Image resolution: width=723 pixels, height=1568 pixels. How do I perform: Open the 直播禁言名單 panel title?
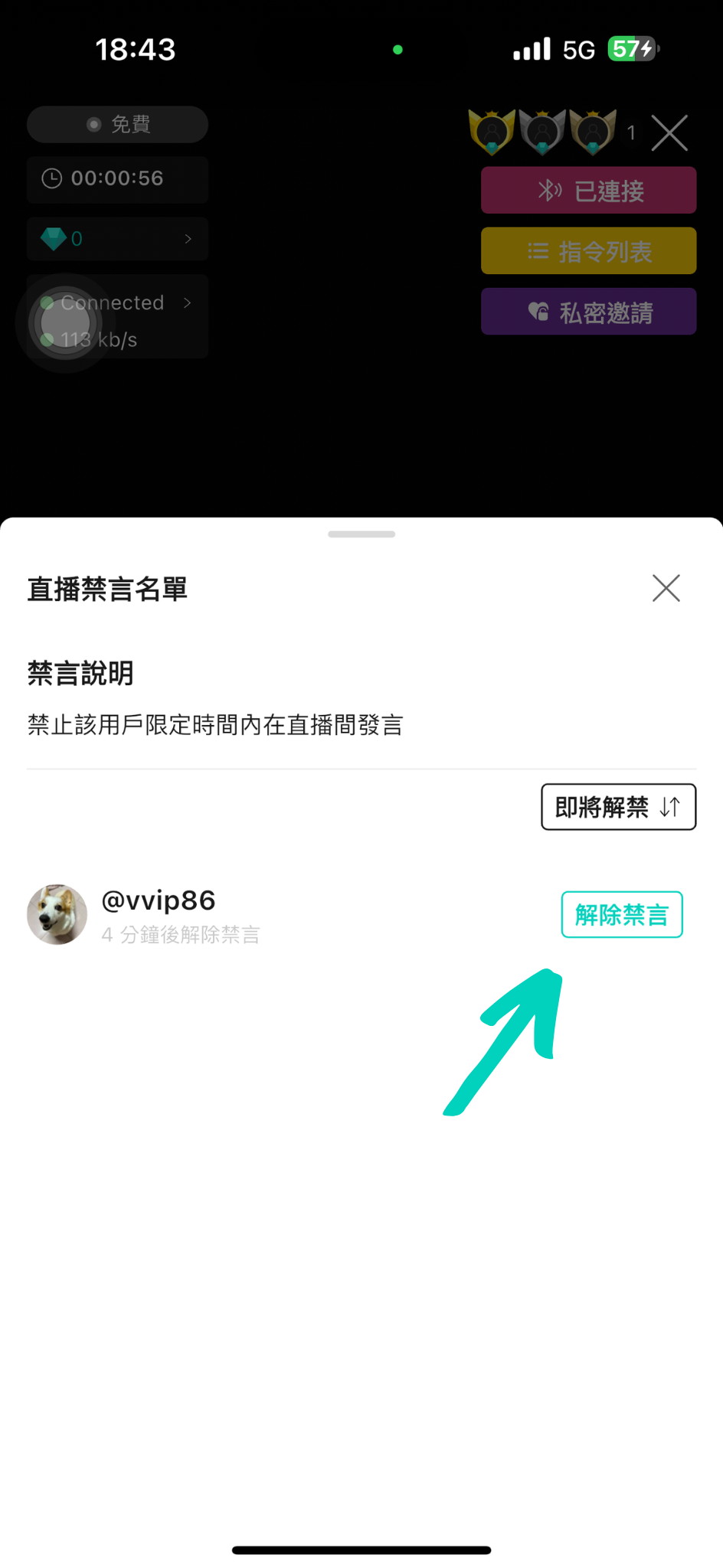tap(107, 589)
